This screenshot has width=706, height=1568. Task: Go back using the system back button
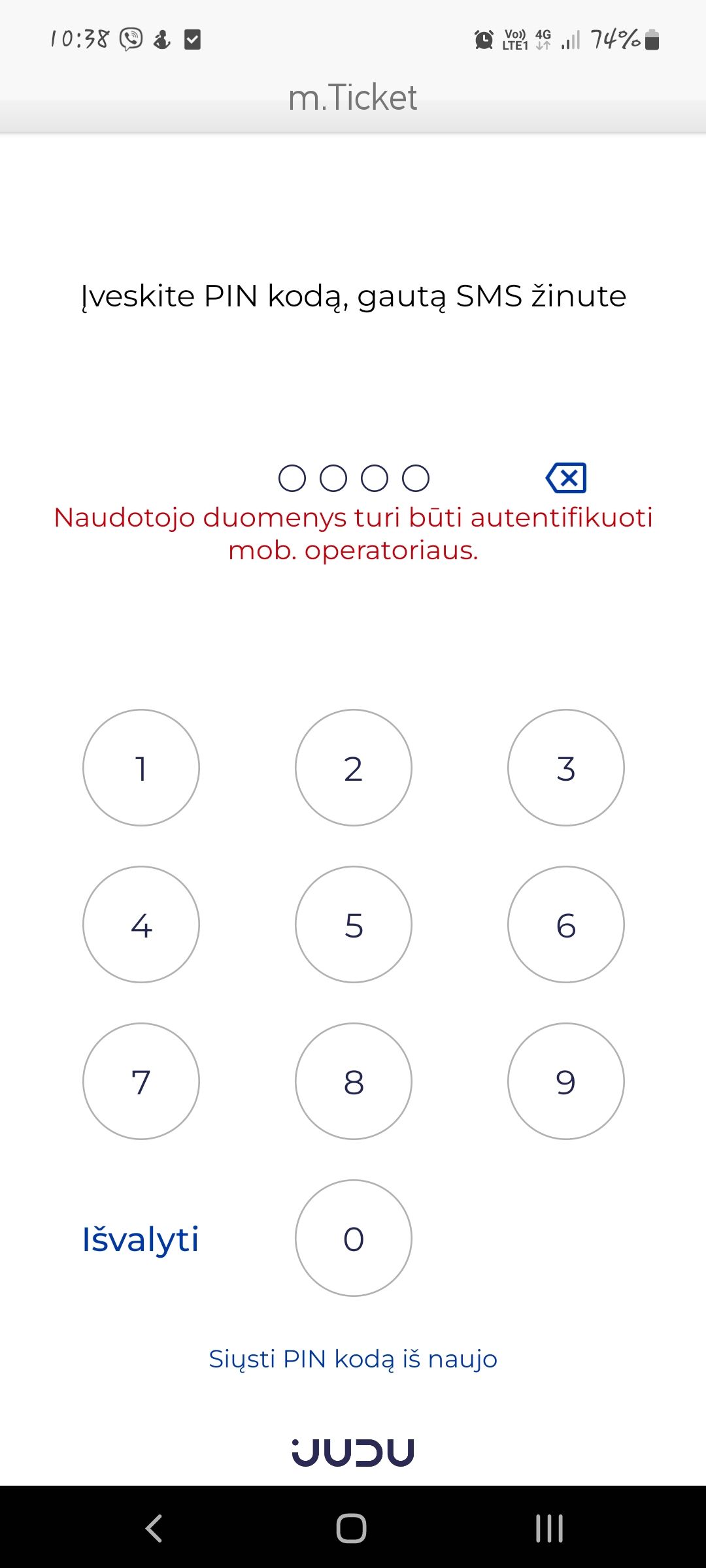tap(154, 1528)
